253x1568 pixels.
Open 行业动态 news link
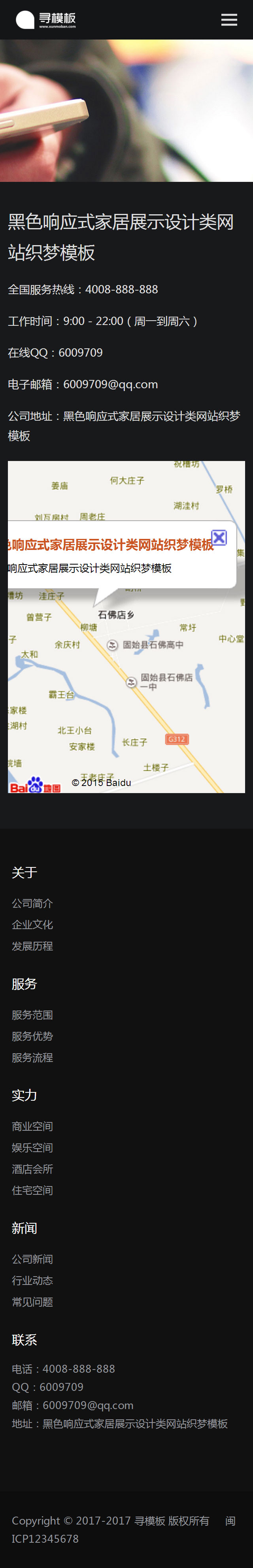coord(32,1280)
